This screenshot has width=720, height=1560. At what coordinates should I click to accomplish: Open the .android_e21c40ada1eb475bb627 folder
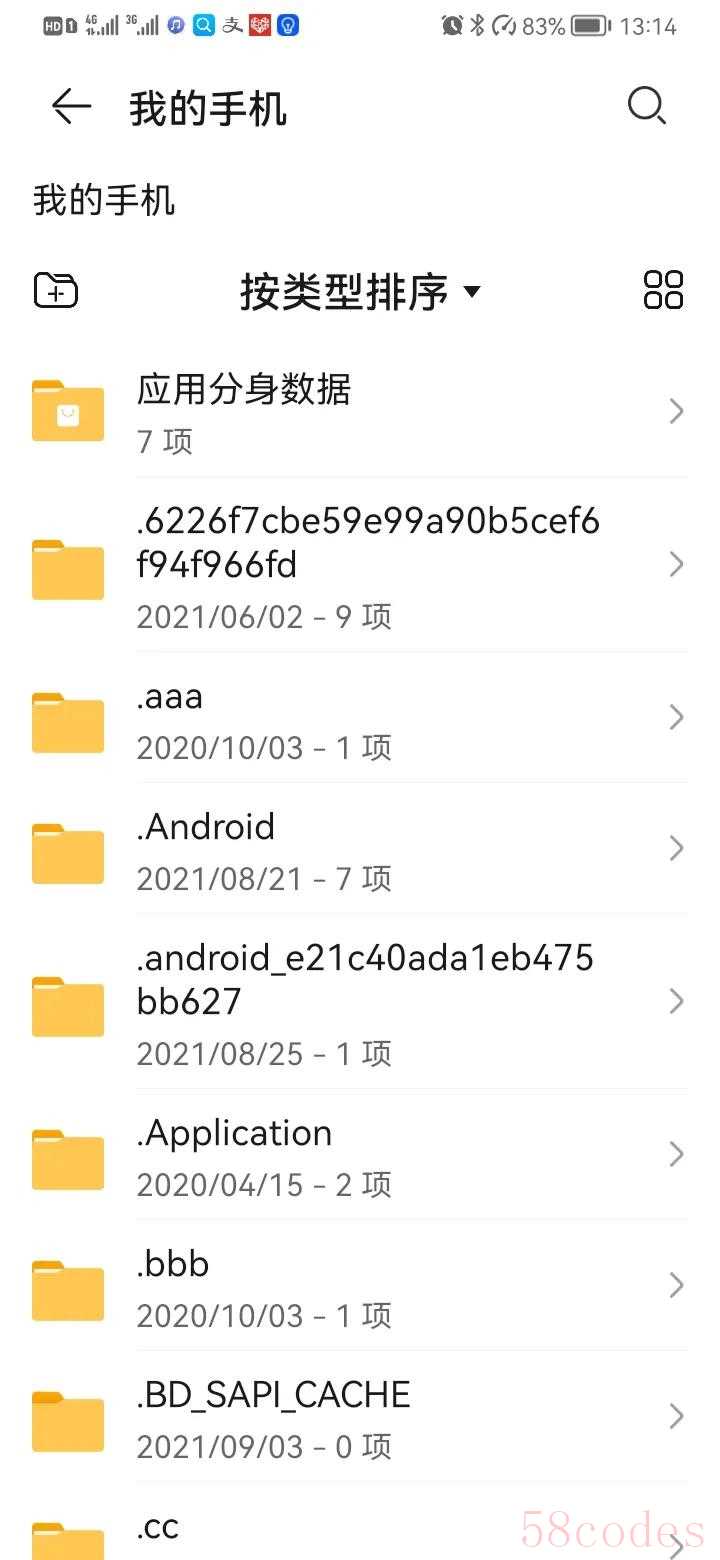[x=360, y=1002]
